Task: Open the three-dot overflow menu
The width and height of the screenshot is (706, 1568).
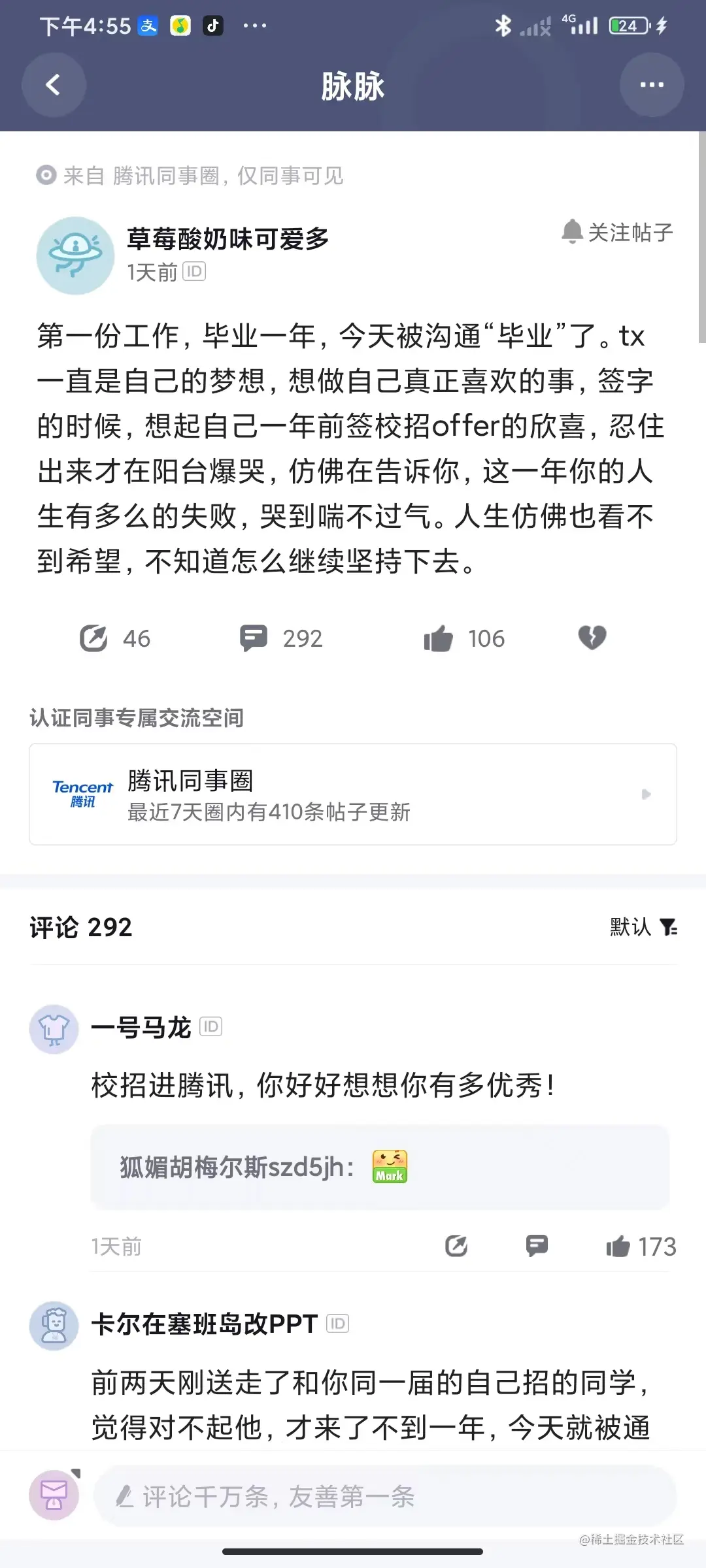Action: (x=651, y=85)
